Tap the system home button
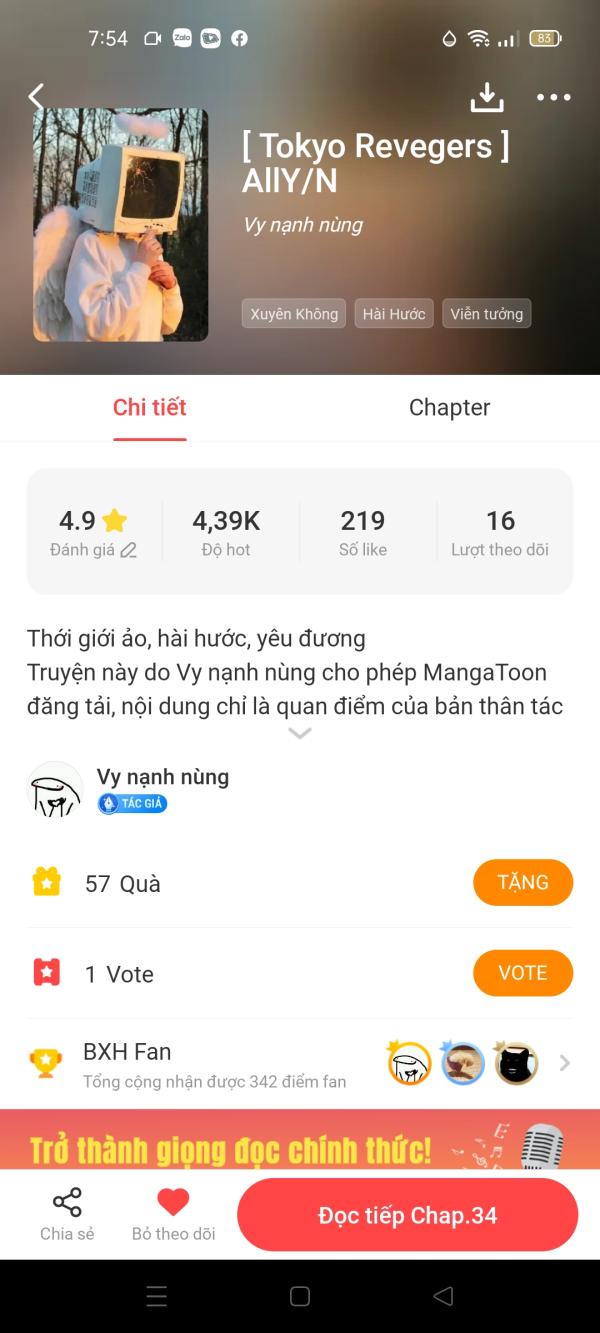This screenshot has height=1333, width=600. point(300,1296)
